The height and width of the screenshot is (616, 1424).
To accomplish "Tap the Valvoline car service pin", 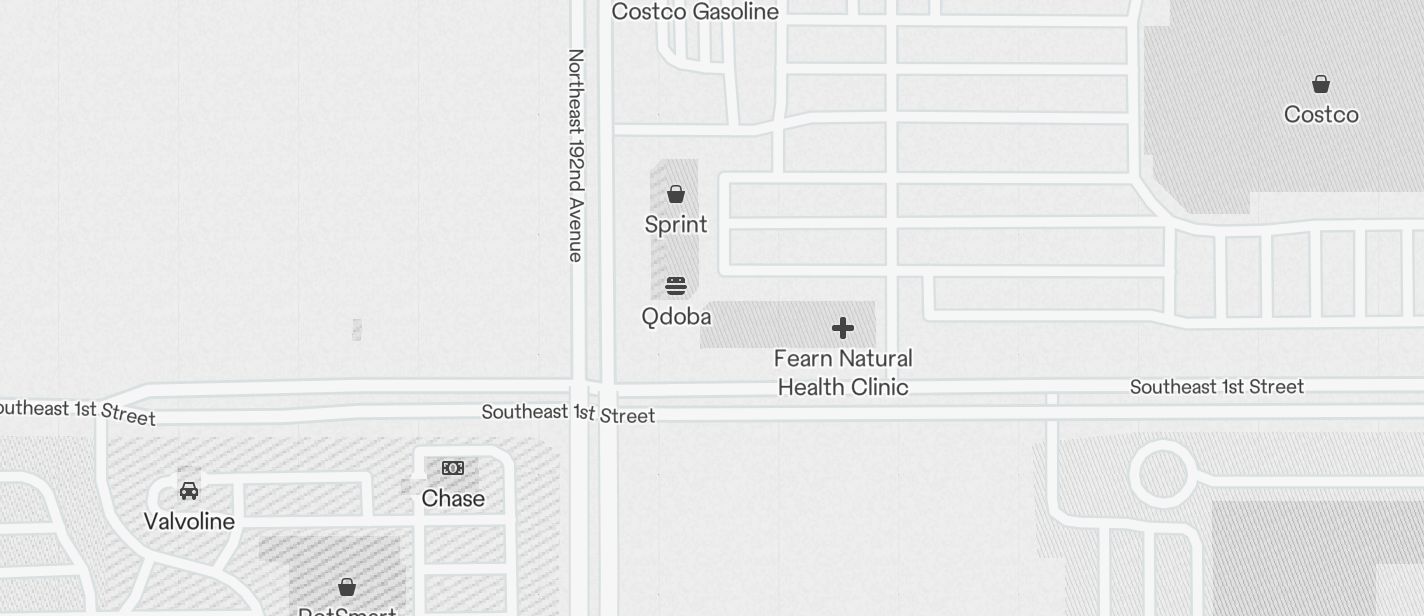I will pos(189,491).
